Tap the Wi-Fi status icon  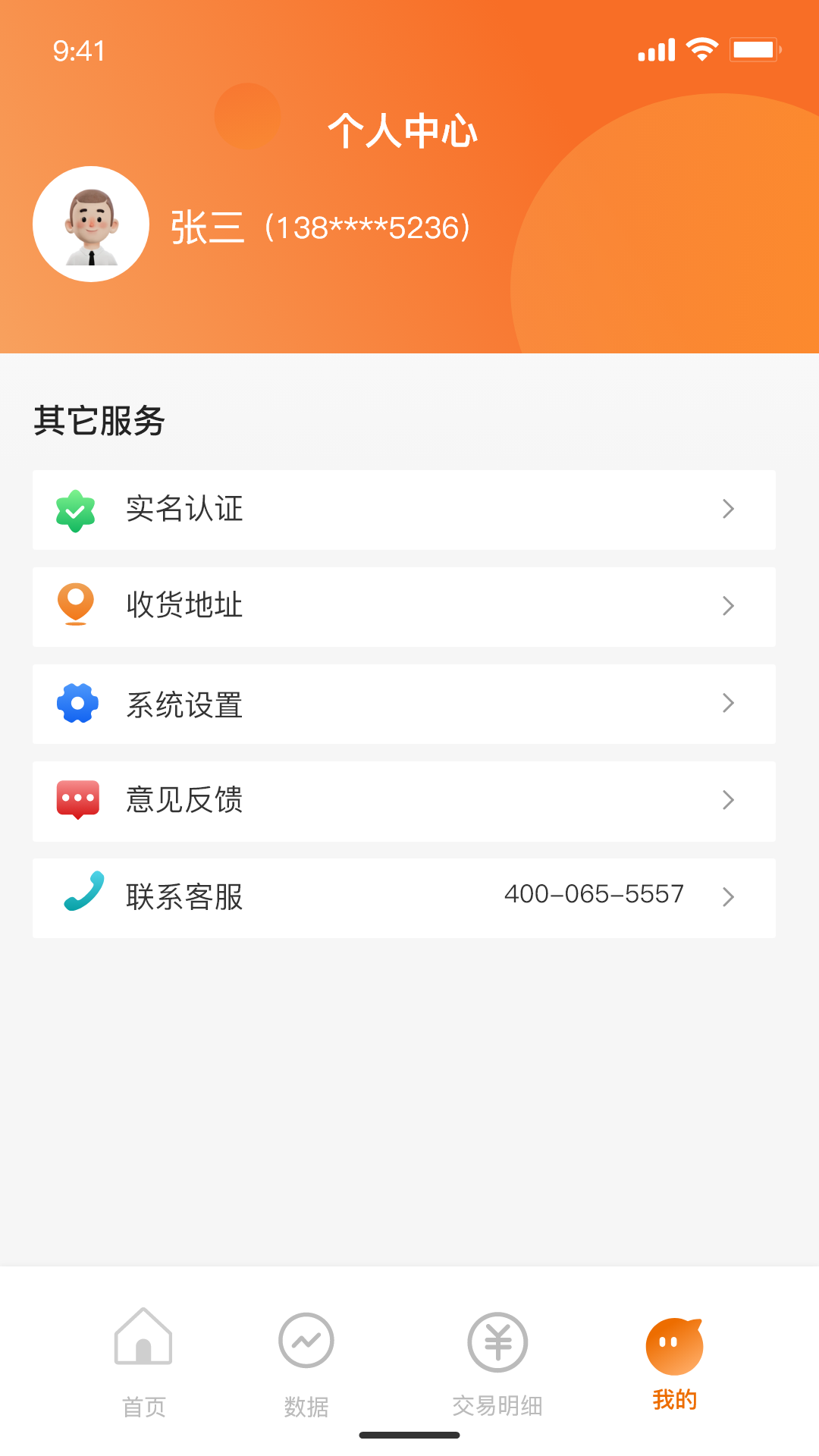701,48
